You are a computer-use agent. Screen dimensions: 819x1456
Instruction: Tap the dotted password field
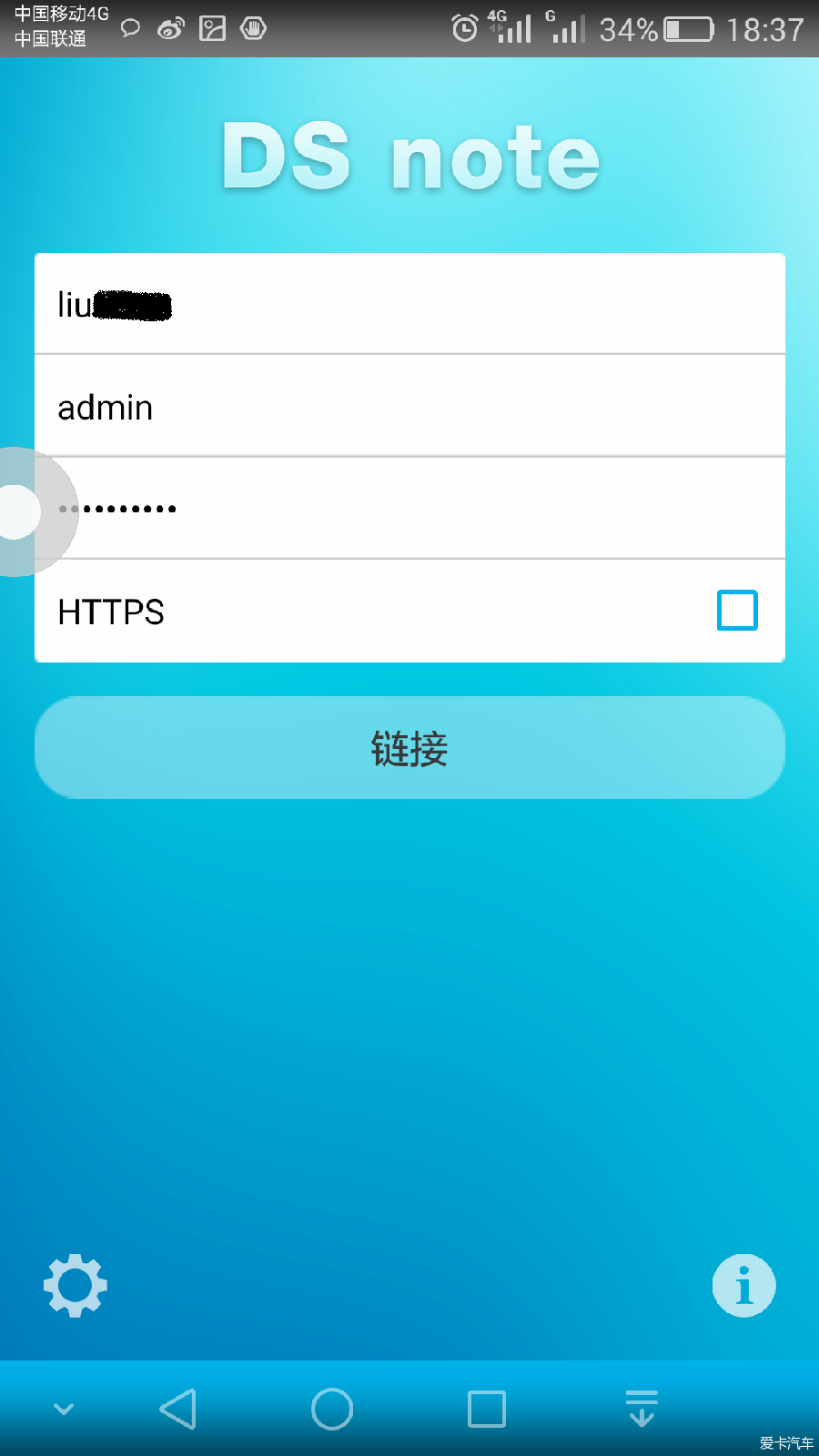[409, 508]
